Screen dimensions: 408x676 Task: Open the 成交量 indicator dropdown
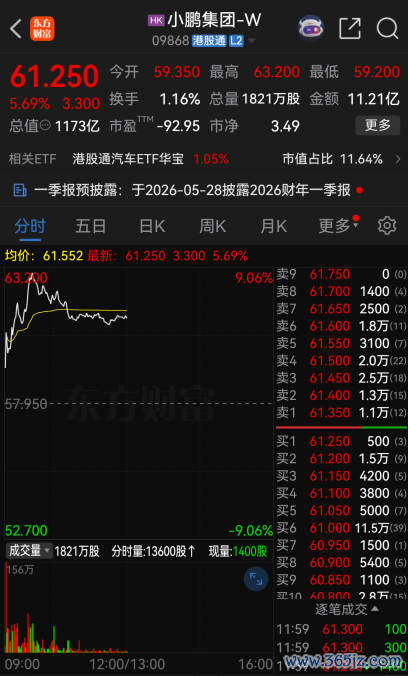tap(29, 551)
